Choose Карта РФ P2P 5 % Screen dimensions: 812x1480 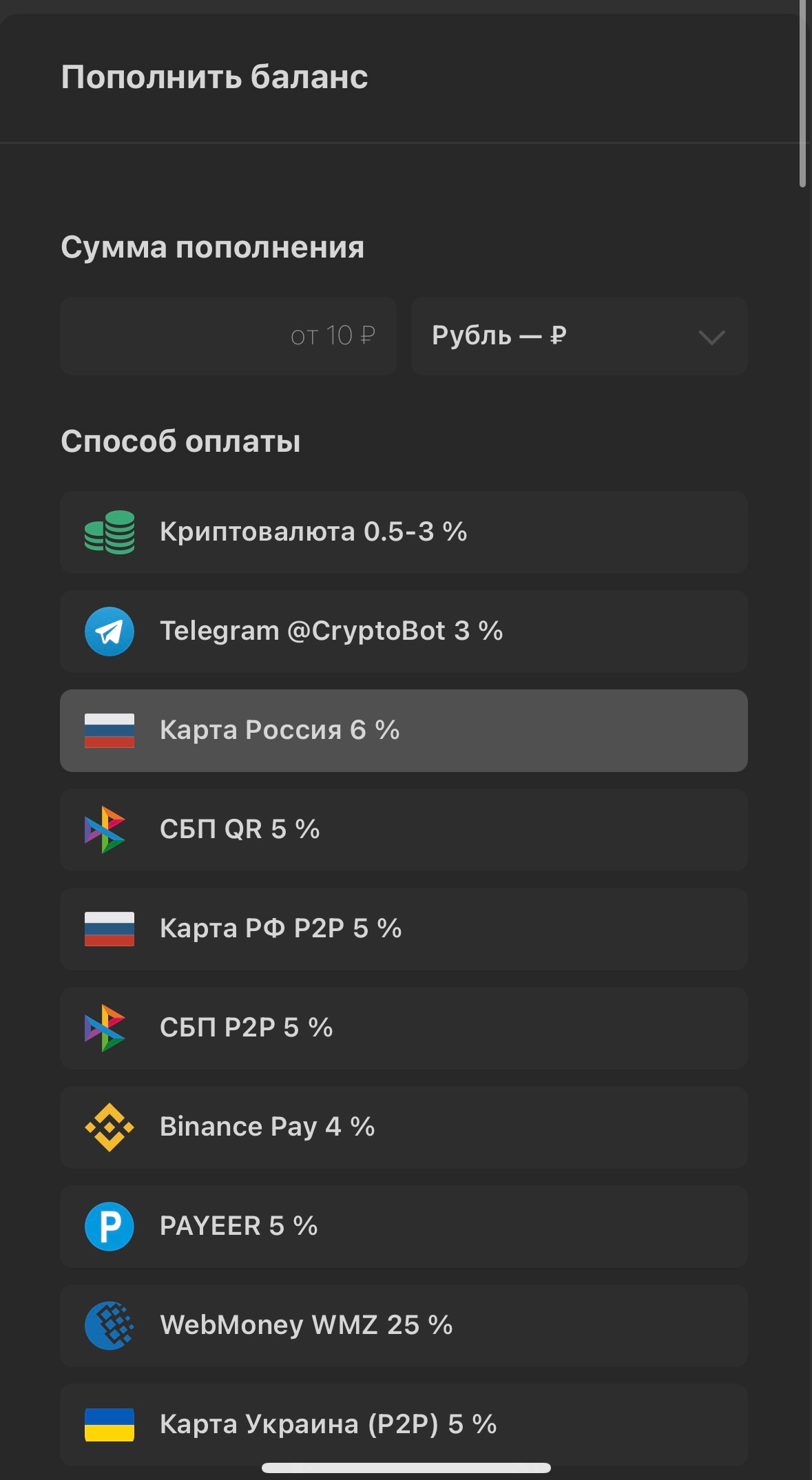tap(404, 929)
